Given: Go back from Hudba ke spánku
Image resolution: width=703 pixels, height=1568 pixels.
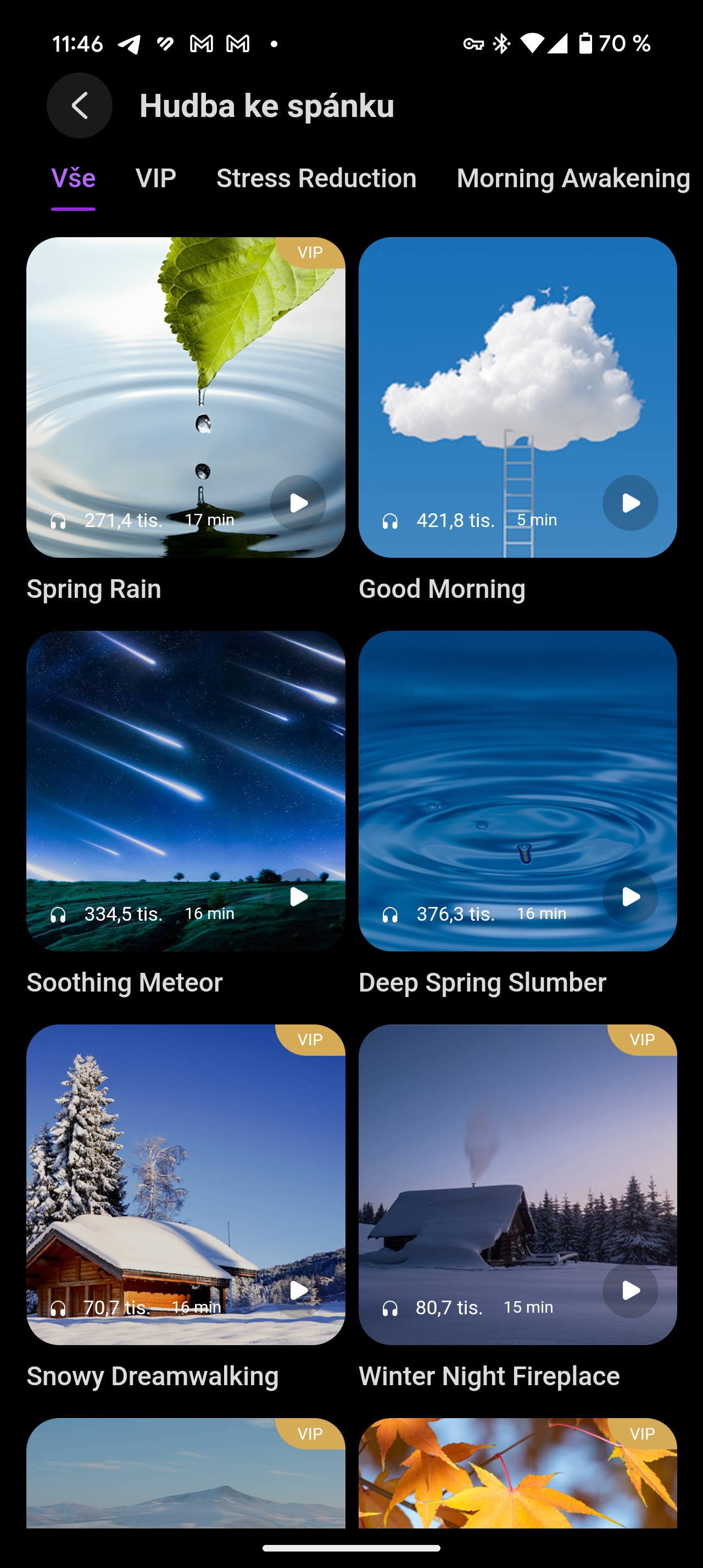Looking at the screenshot, I should (80, 105).
